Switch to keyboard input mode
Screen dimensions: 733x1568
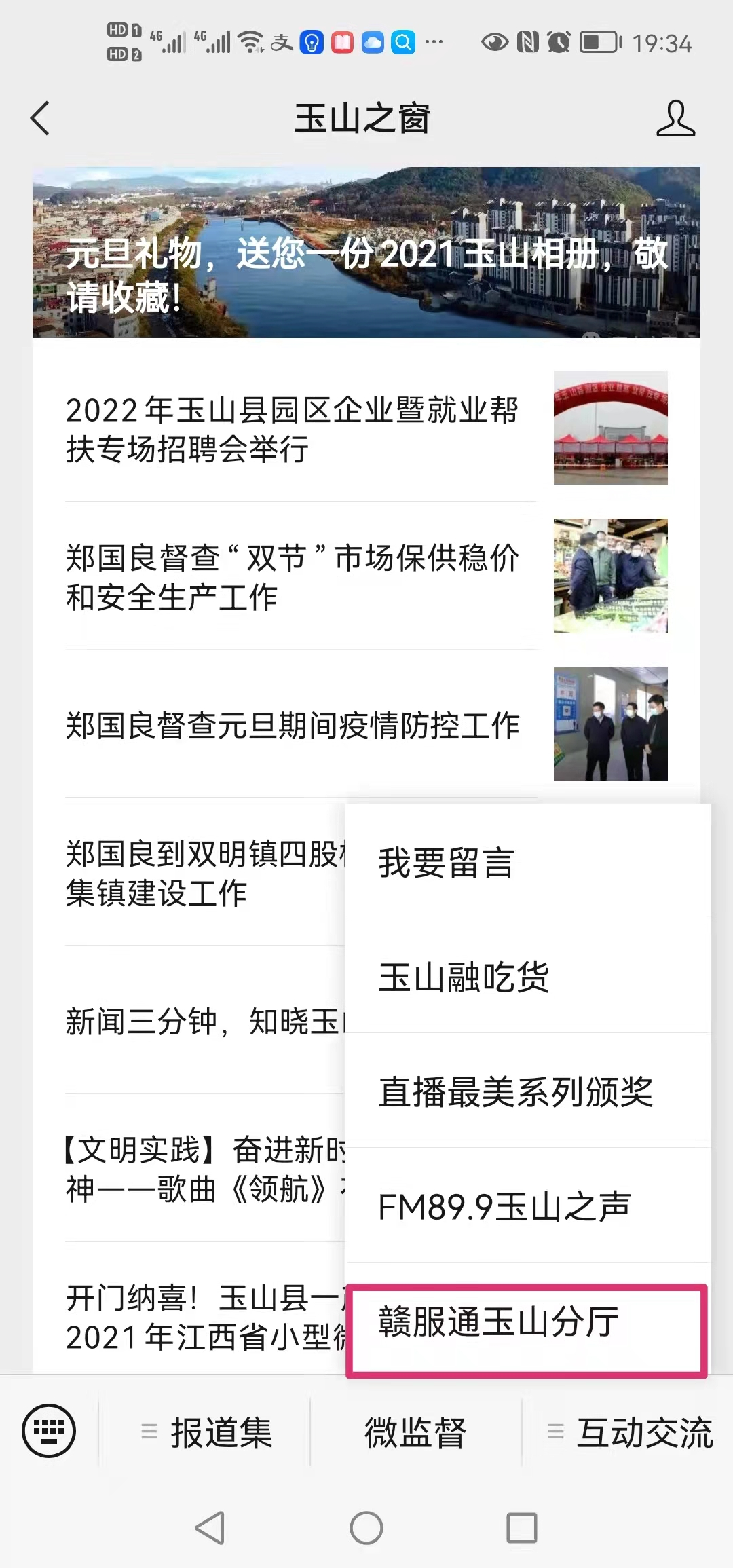coord(49,1431)
